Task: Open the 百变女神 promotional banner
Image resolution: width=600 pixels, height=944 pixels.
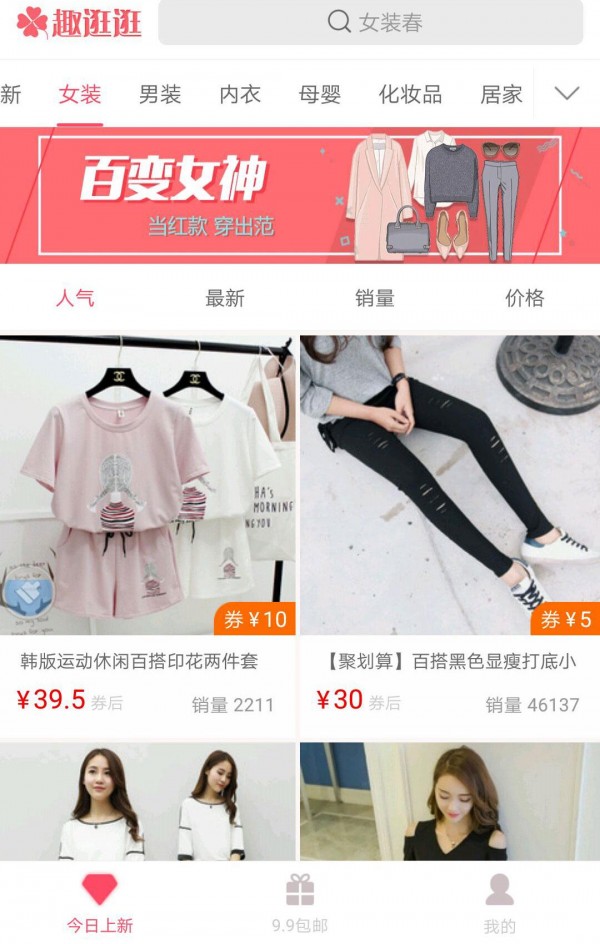Action: (x=300, y=195)
